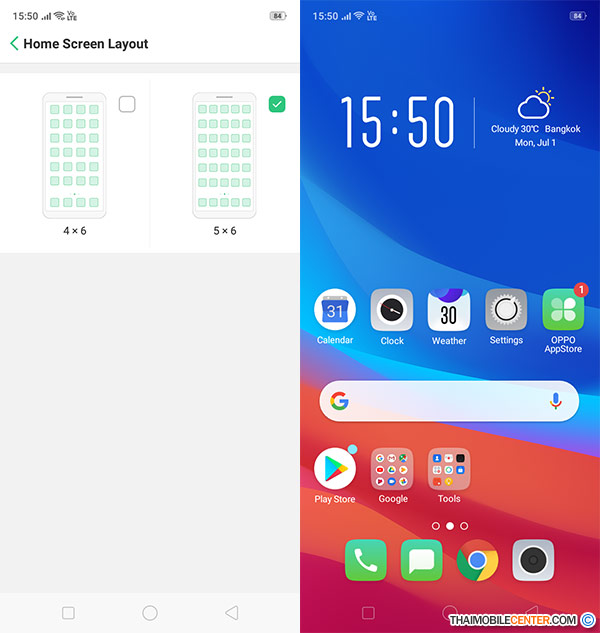Expand the Tools folder
This screenshot has width=600, height=633.
click(449, 468)
